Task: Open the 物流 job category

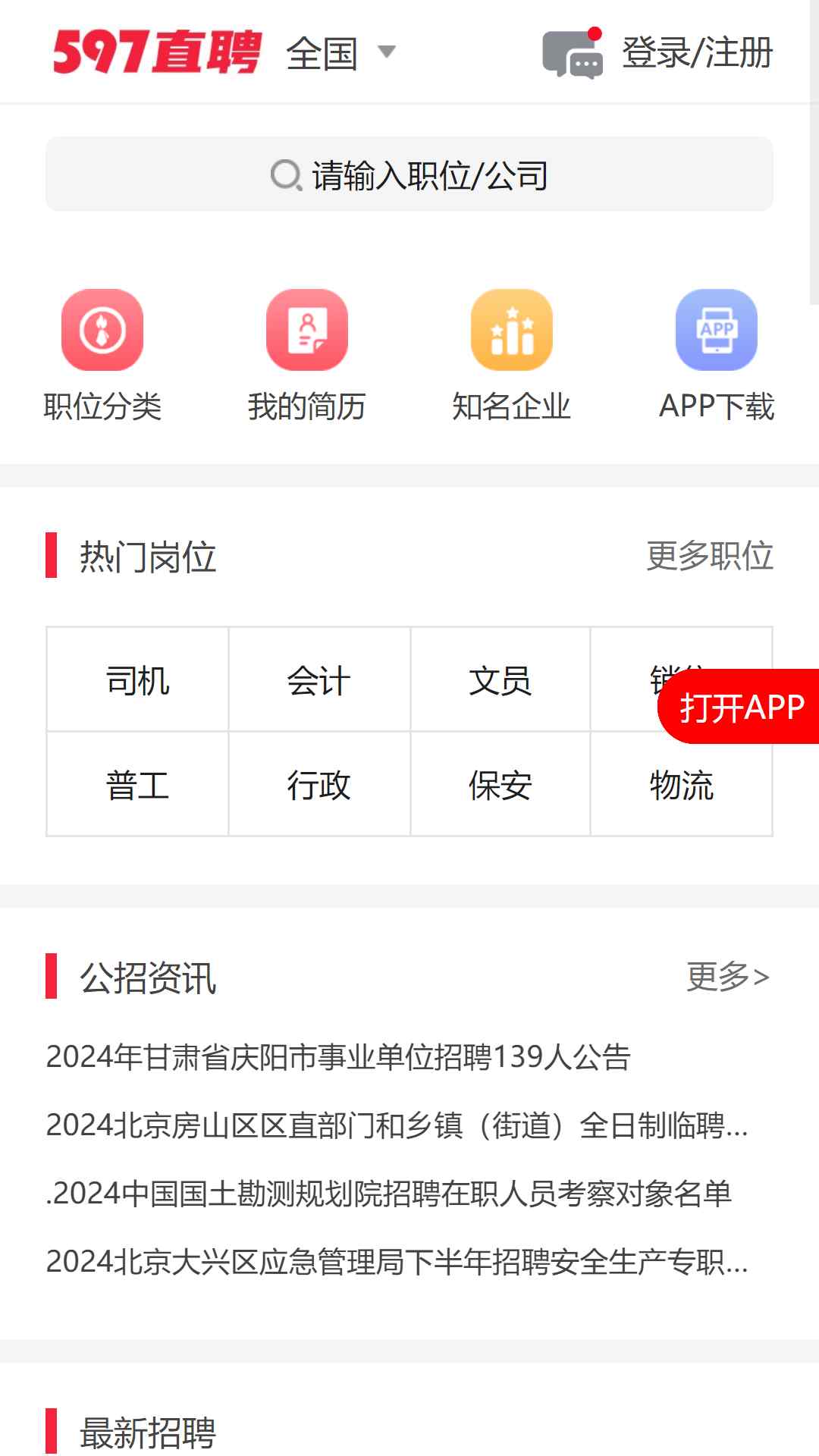Action: point(681,785)
